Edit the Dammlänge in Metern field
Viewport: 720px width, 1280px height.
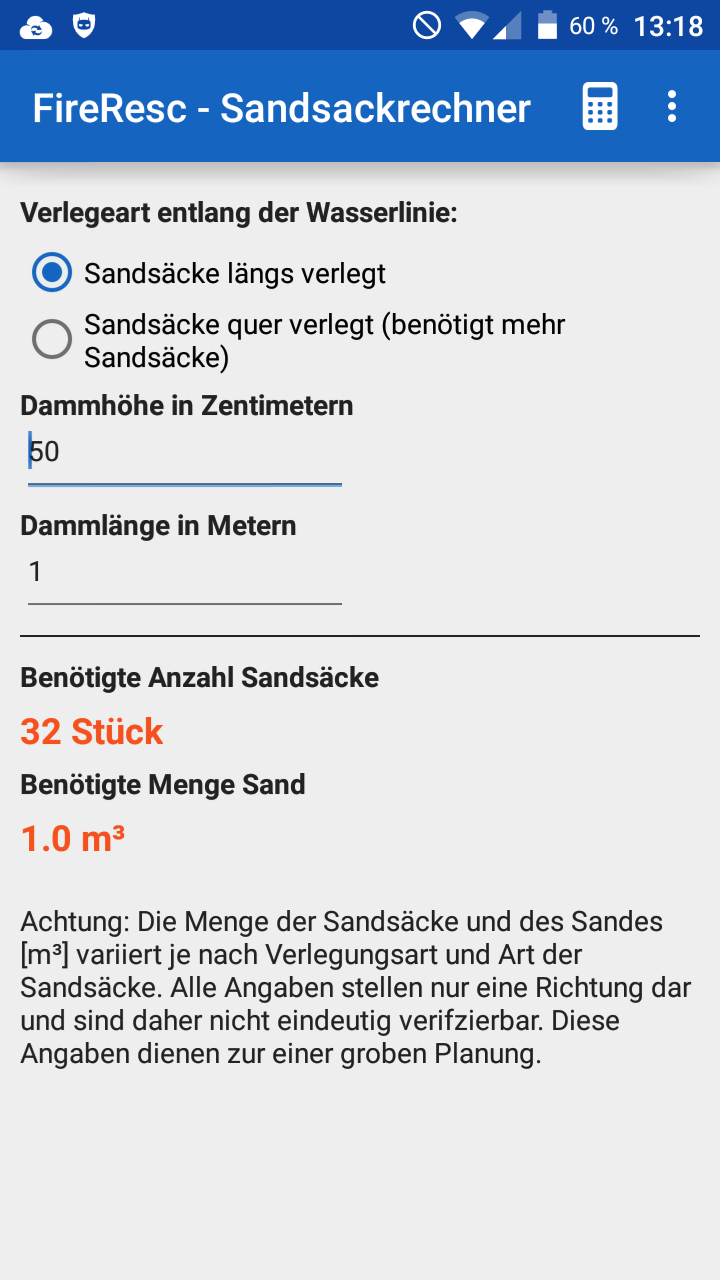pyautogui.click(x=185, y=573)
